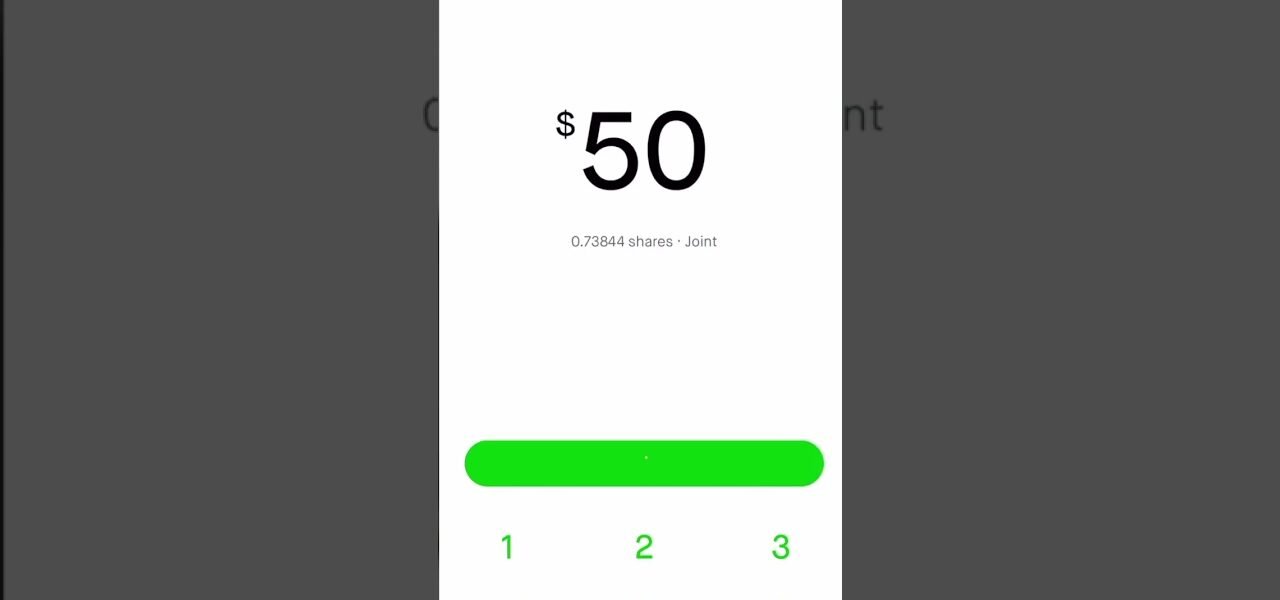This screenshot has height=600, width=1280.
Task: Tap the number 2 key
Action: [644, 547]
